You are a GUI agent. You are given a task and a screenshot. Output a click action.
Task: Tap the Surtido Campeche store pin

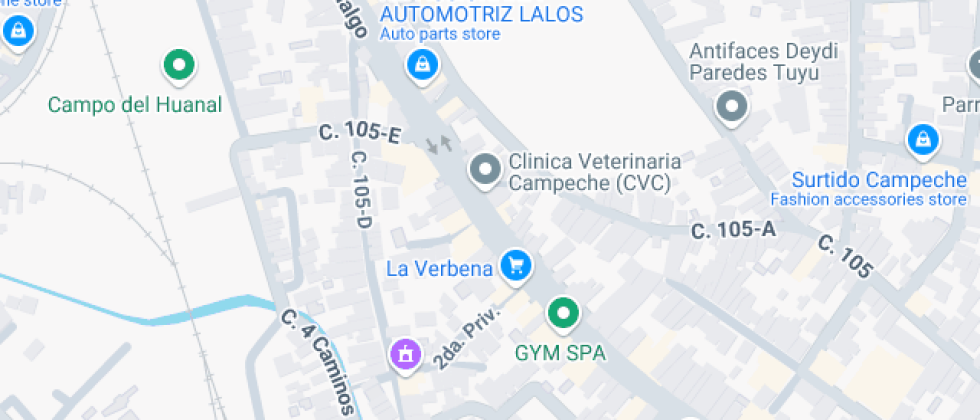click(x=922, y=141)
